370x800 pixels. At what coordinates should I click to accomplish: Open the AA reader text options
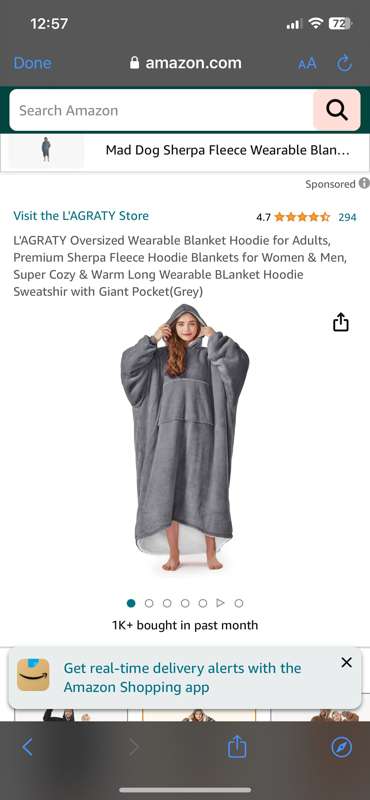(x=307, y=64)
